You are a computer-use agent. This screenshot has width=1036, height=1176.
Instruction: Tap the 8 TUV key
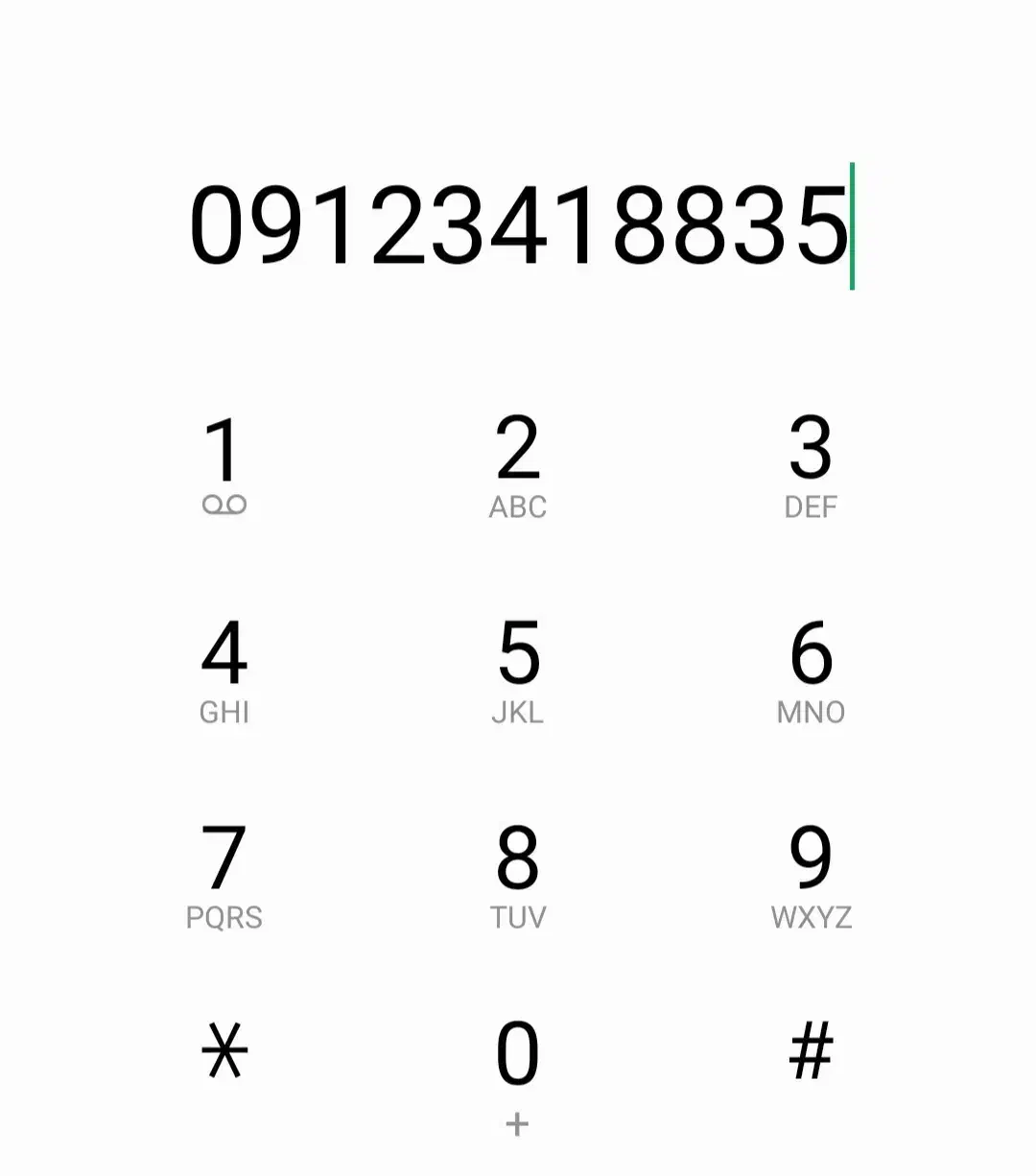[x=518, y=875]
